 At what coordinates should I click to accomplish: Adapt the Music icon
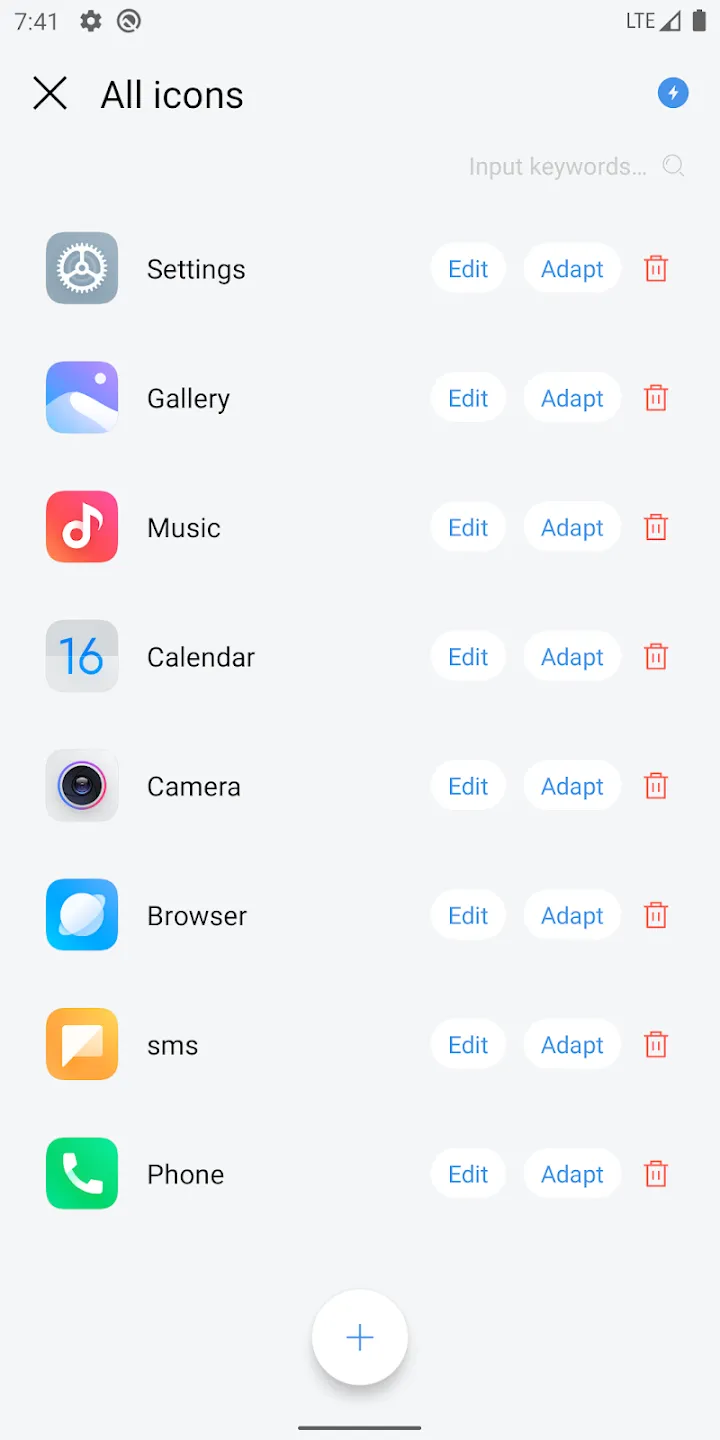[572, 528]
